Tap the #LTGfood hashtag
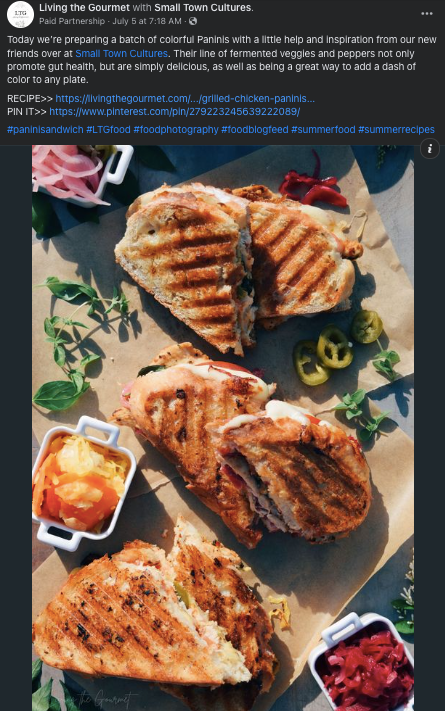 (108, 130)
